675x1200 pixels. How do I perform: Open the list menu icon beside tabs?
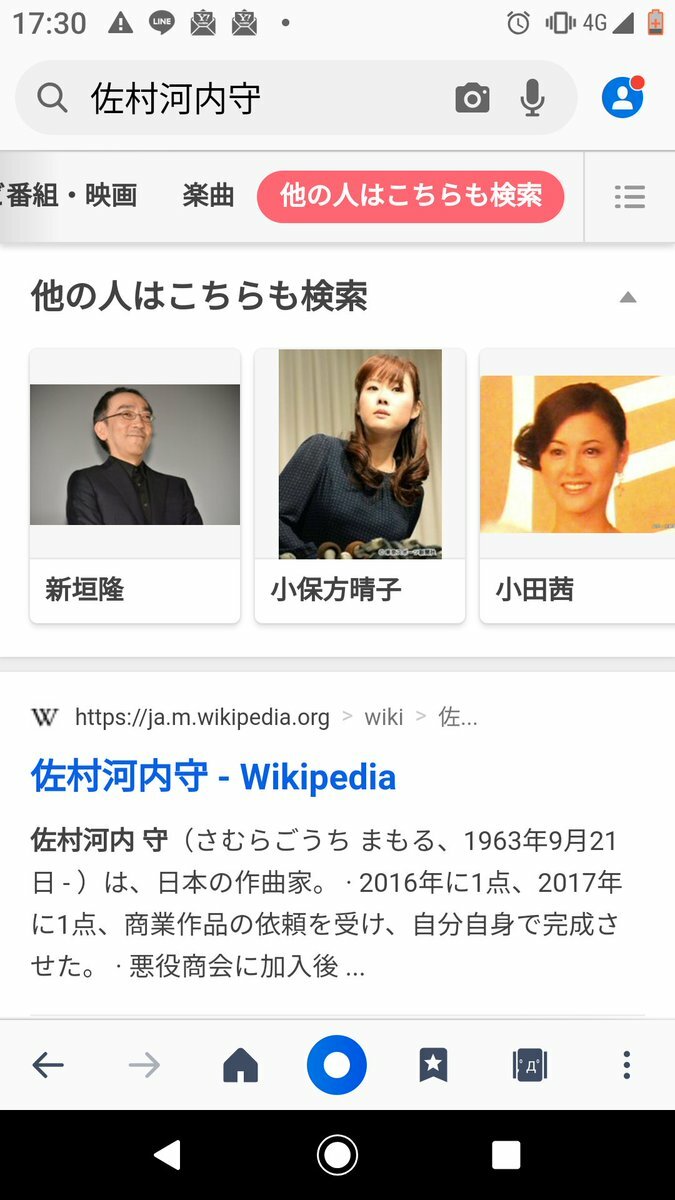629,197
